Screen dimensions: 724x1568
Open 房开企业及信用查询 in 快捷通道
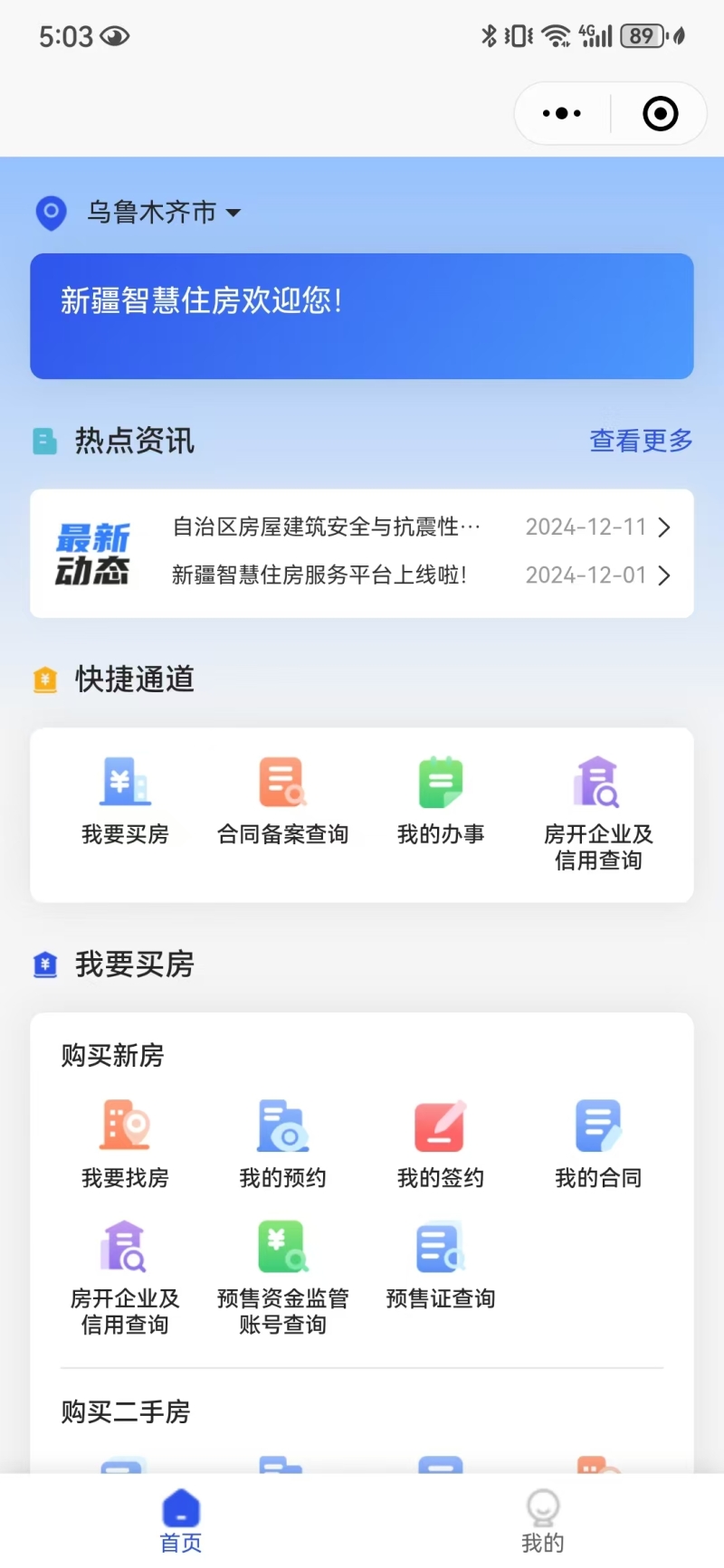(x=598, y=813)
